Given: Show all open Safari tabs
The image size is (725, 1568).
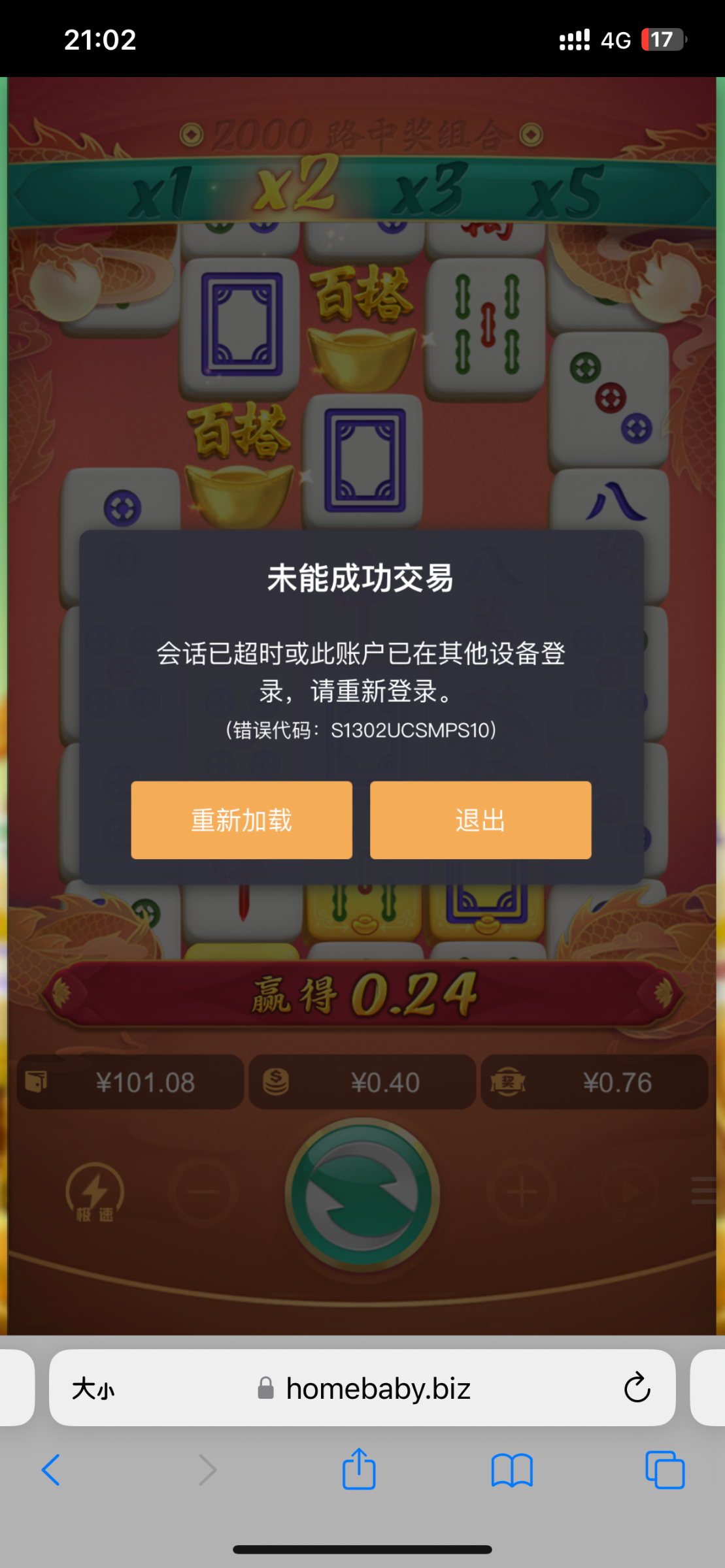Looking at the screenshot, I should (x=664, y=1470).
